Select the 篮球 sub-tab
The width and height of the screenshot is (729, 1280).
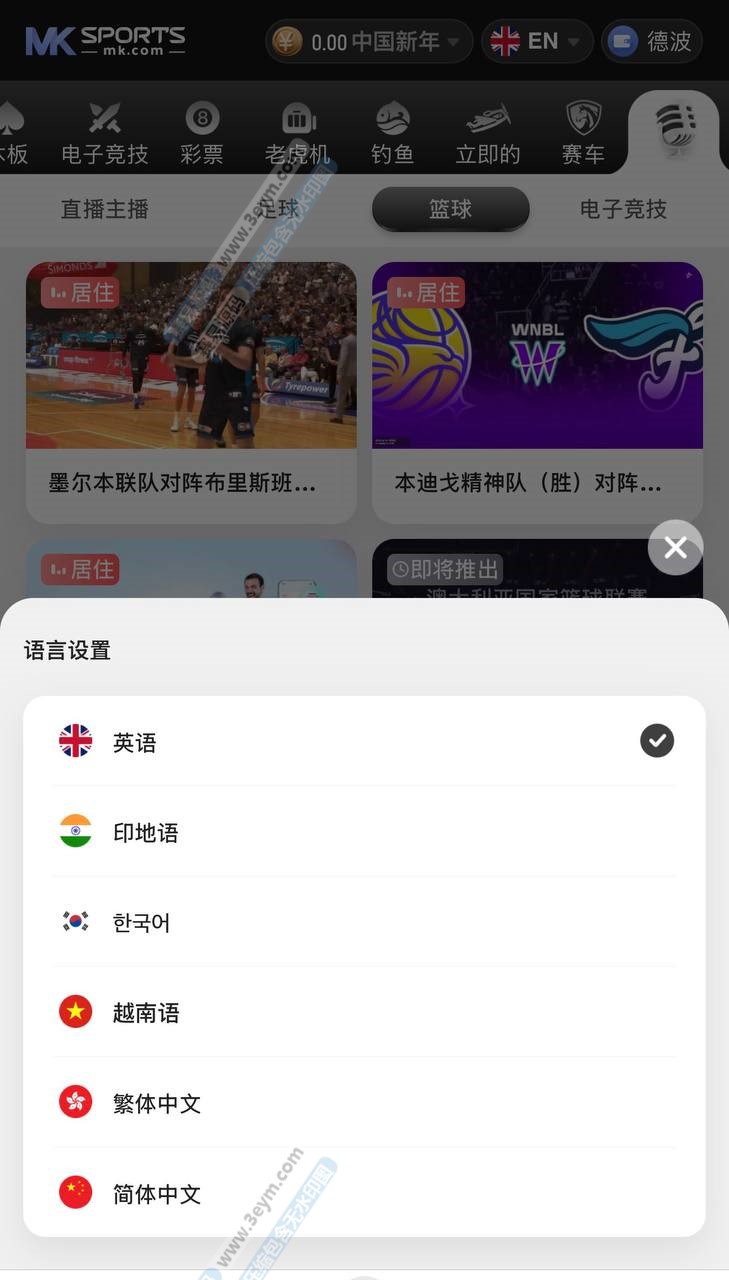(450, 209)
